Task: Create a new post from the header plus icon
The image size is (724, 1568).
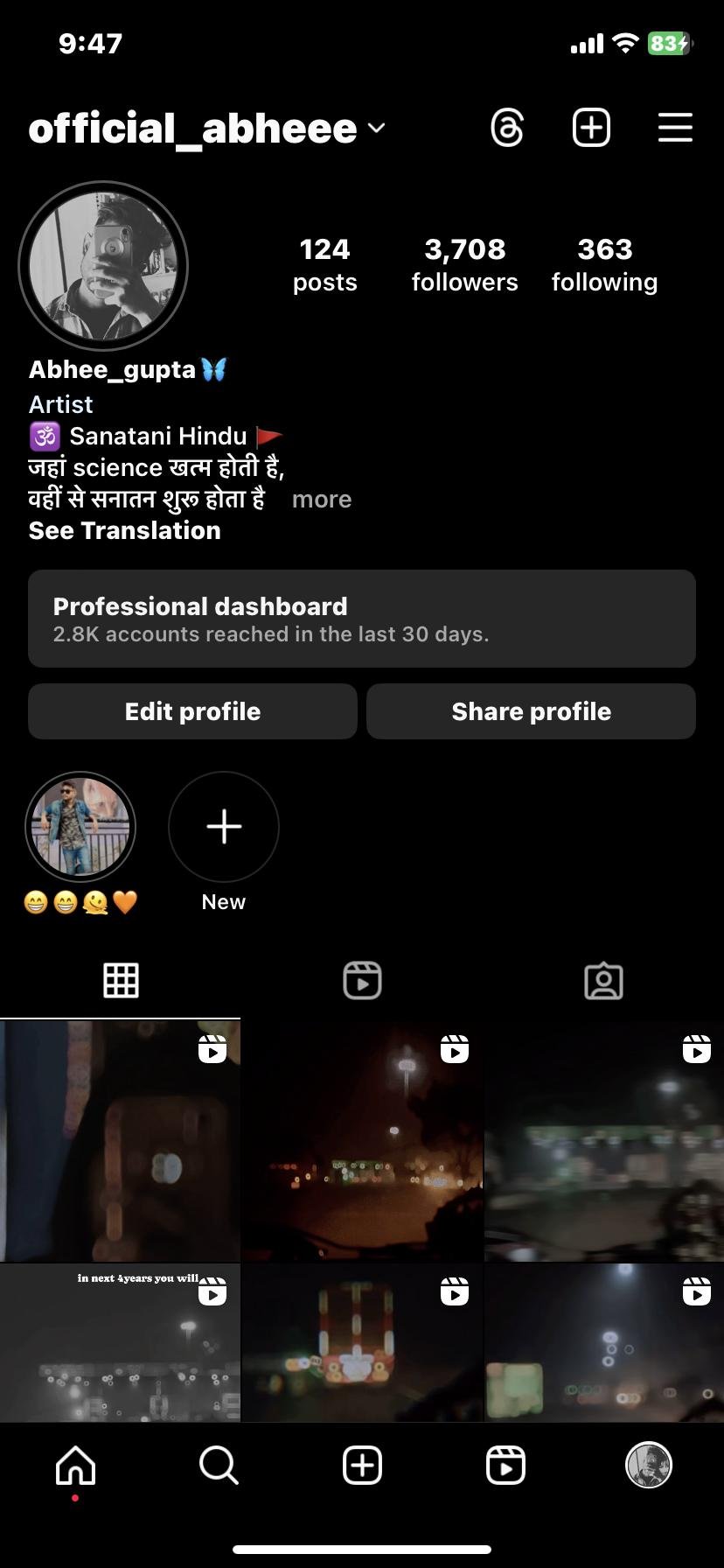Action: [x=591, y=128]
